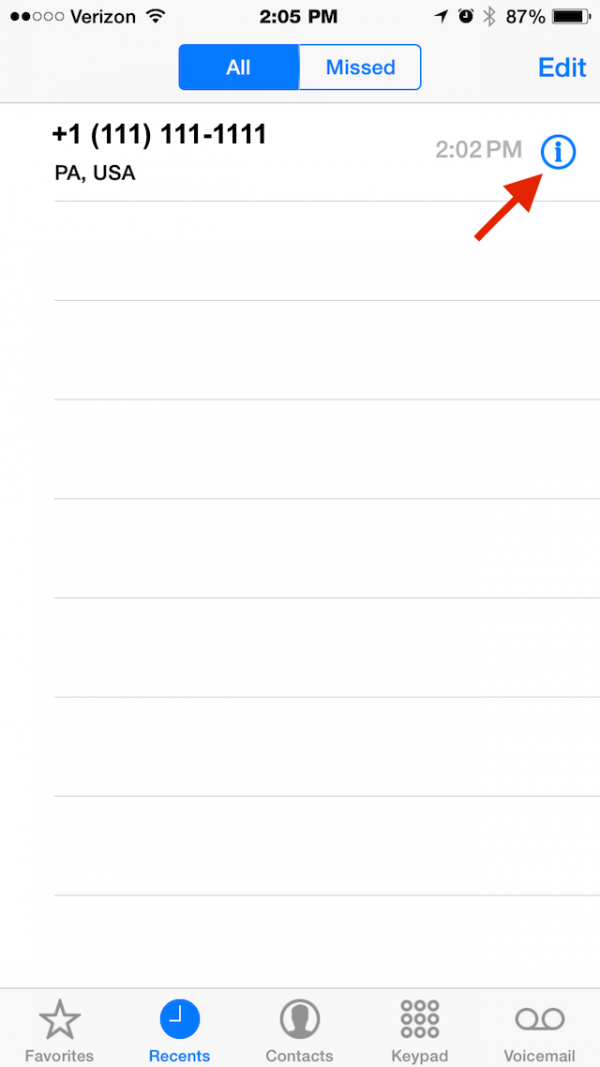Image resolution: width=600 pixels, height=1067 pixels.
Task: Open info for +1 (111) 111-1111
Action: [x=558, y=153]
